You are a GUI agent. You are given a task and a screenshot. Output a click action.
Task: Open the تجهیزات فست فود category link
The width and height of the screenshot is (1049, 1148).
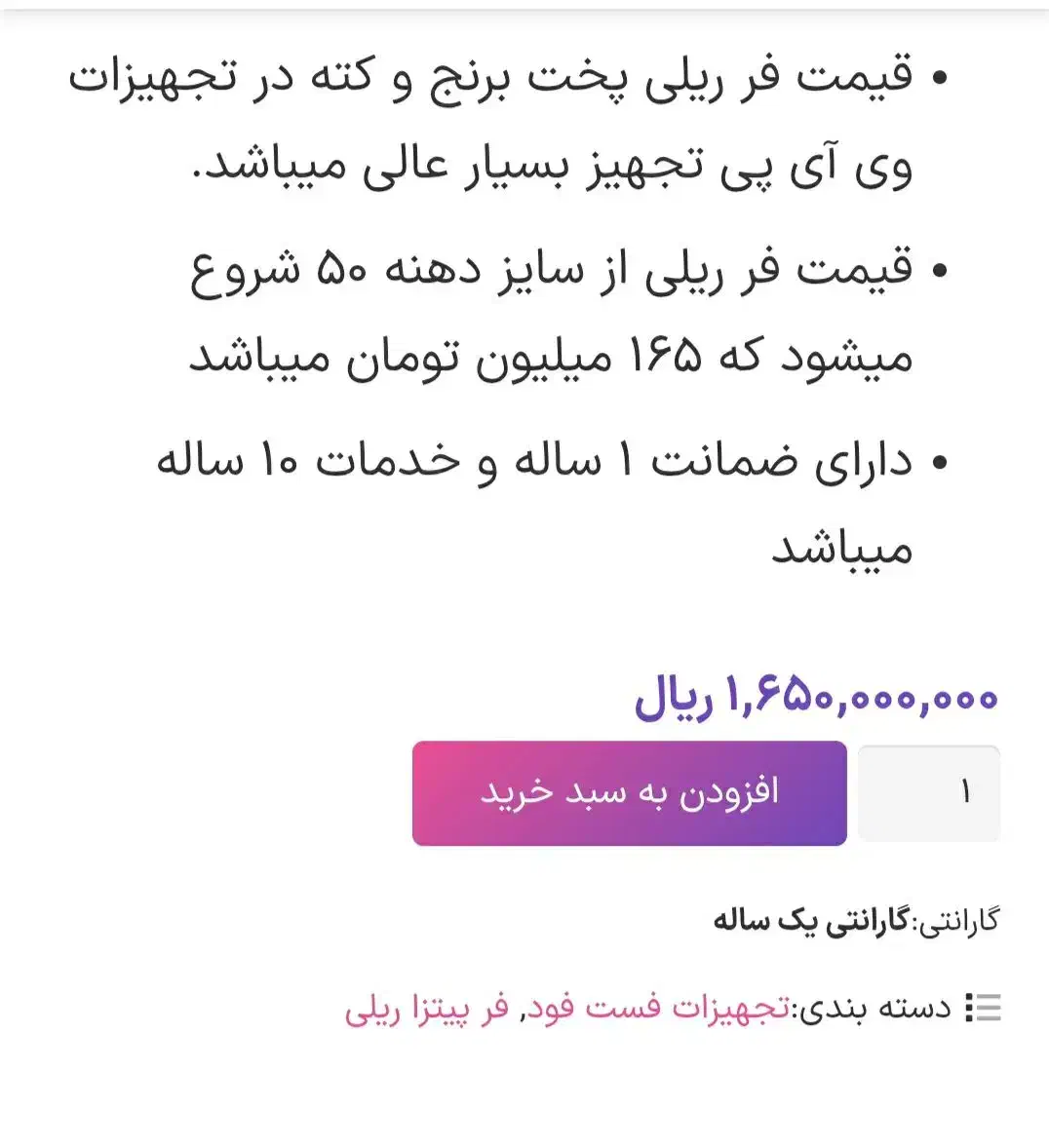pos(658,1007)
